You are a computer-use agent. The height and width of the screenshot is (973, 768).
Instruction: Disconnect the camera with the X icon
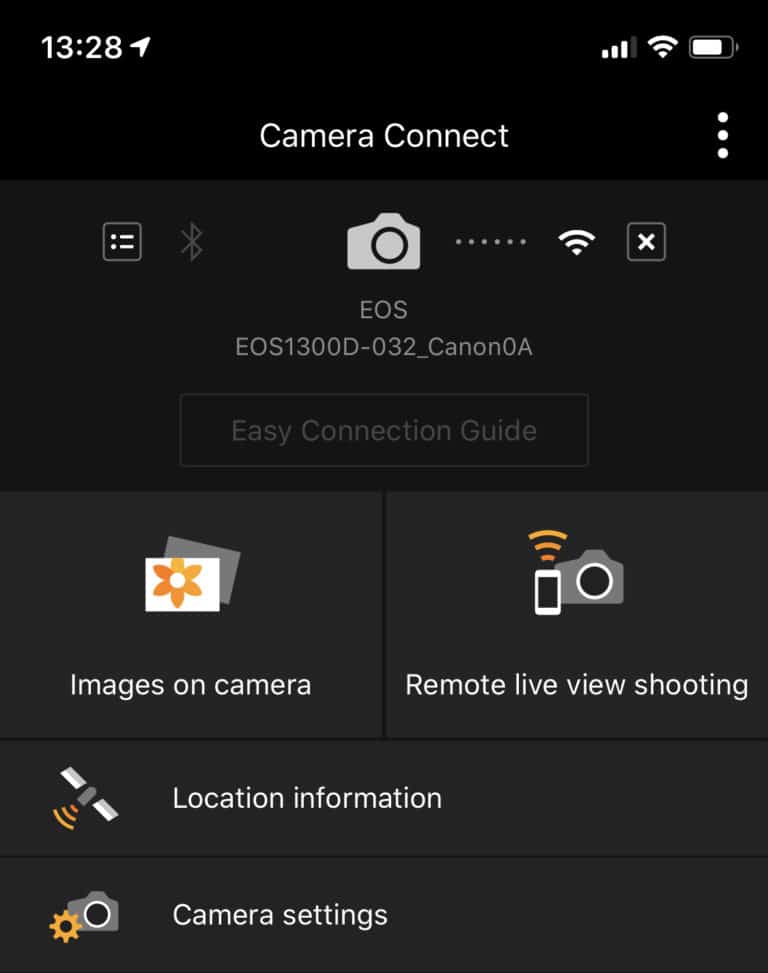[x=646, y=241]
